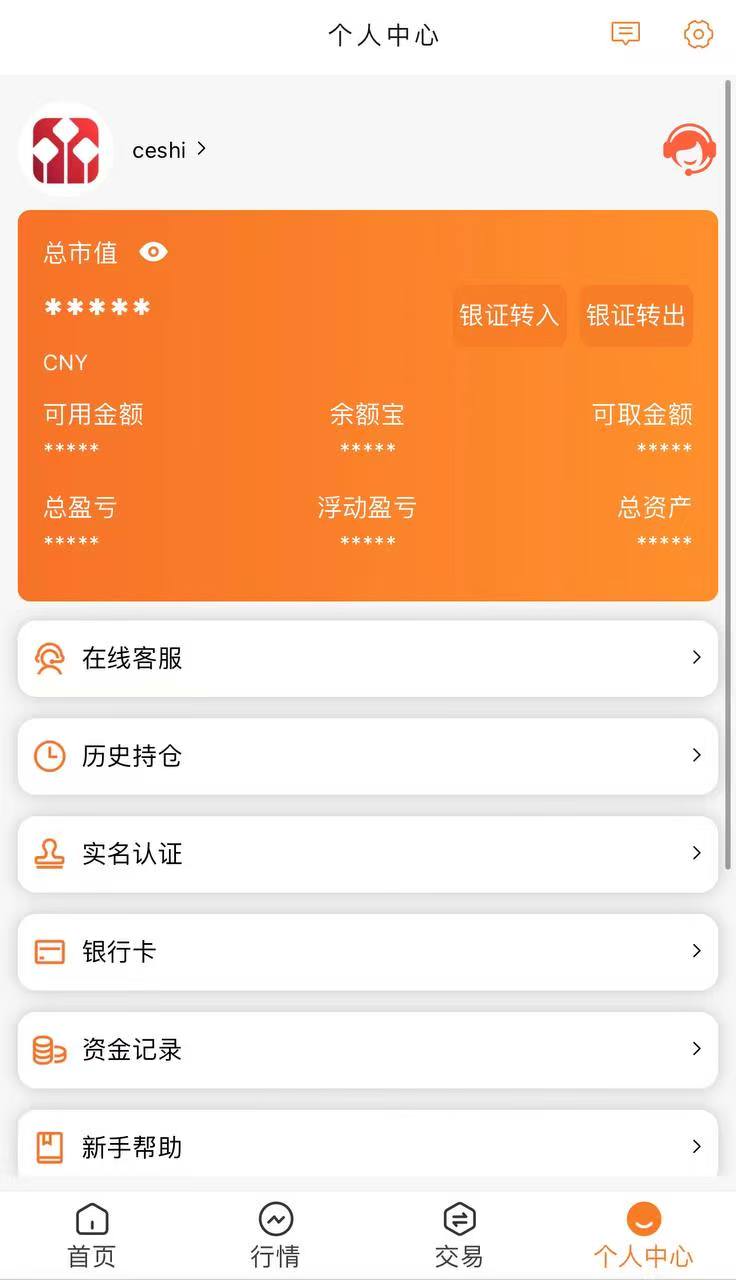Open the 在线客服 row
This screenshot has width=736, height=1280.
(x=368, y=658)
